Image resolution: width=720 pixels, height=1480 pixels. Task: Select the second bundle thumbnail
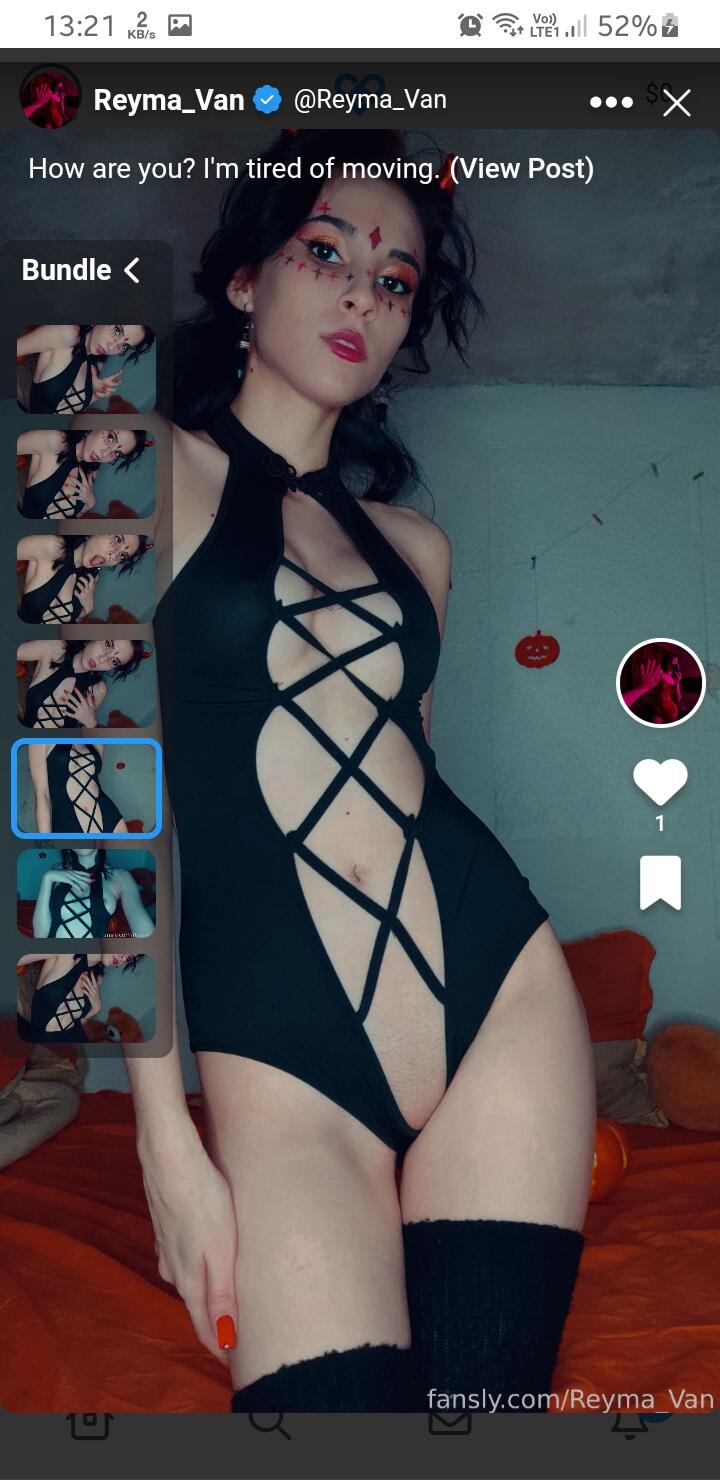86,474
